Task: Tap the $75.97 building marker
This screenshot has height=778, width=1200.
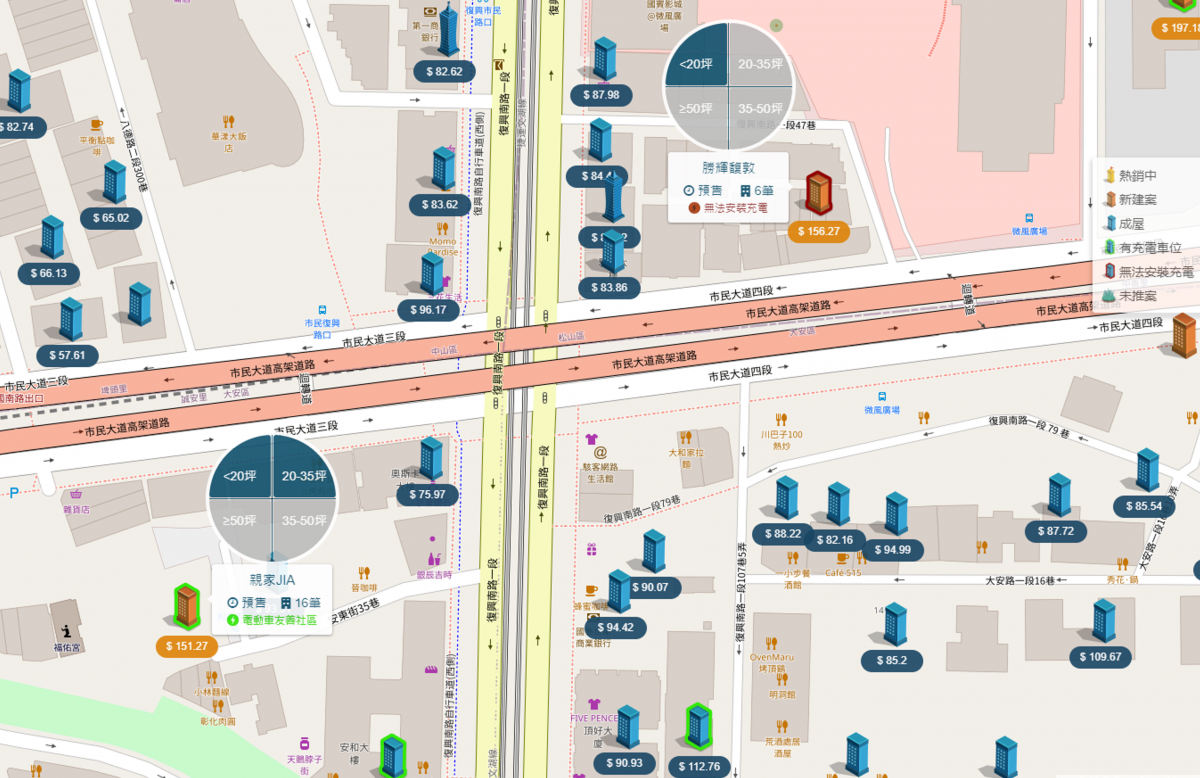Action: coord(431,460)
